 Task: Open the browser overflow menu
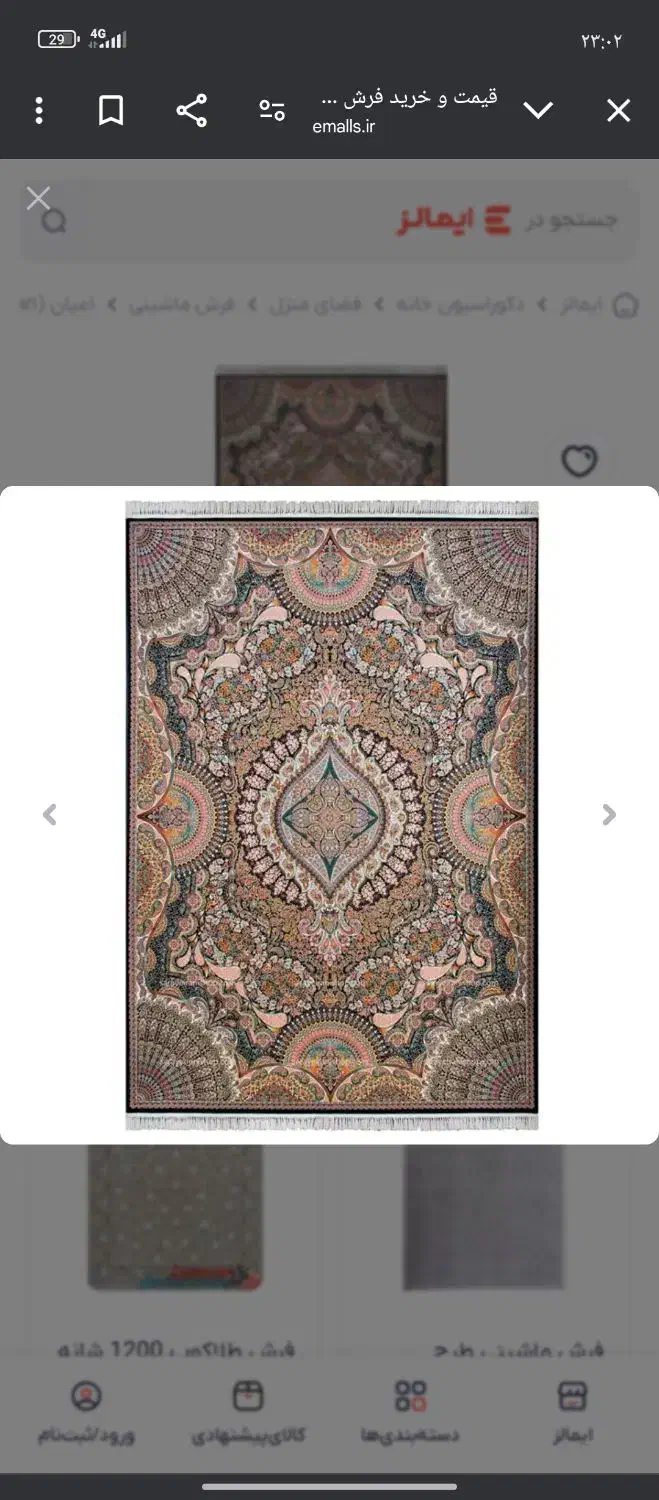39,111
